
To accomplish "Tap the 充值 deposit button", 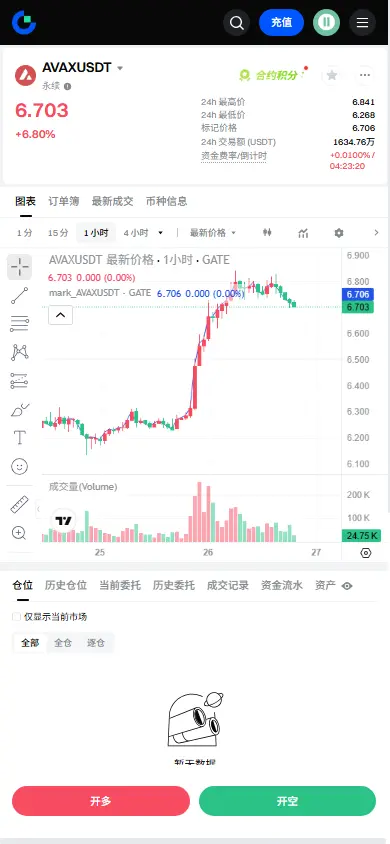I will click(281, 23).
